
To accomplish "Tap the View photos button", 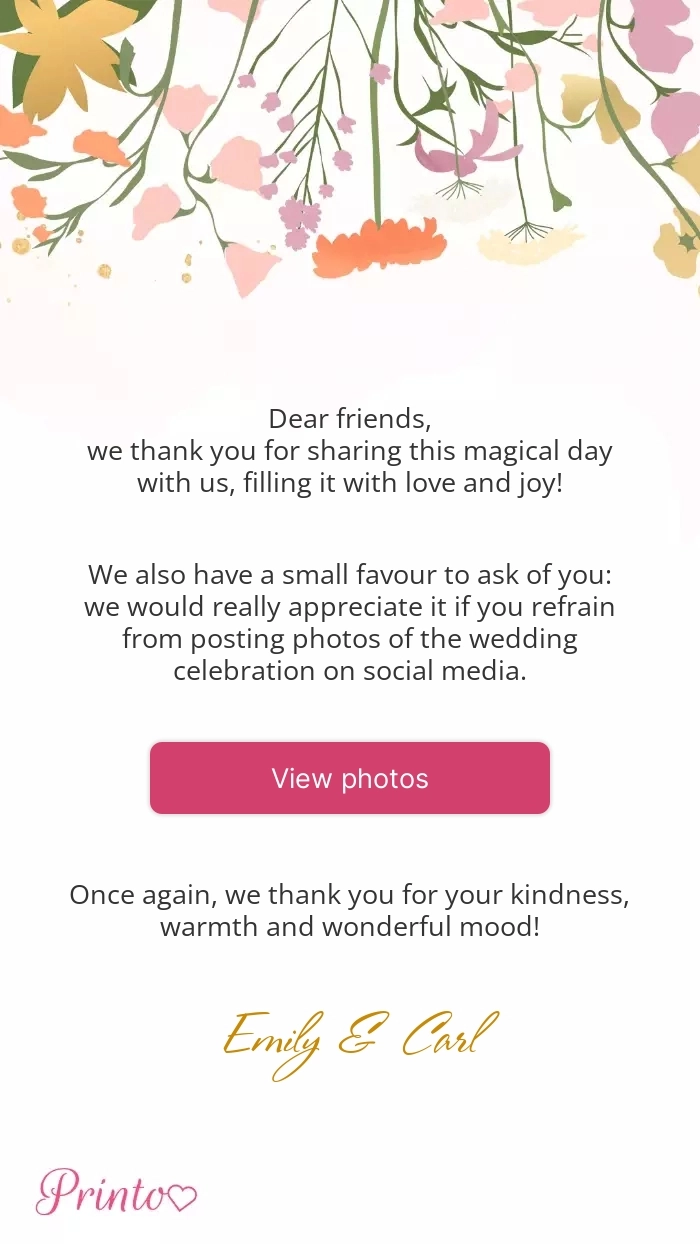I will (350, 778).
